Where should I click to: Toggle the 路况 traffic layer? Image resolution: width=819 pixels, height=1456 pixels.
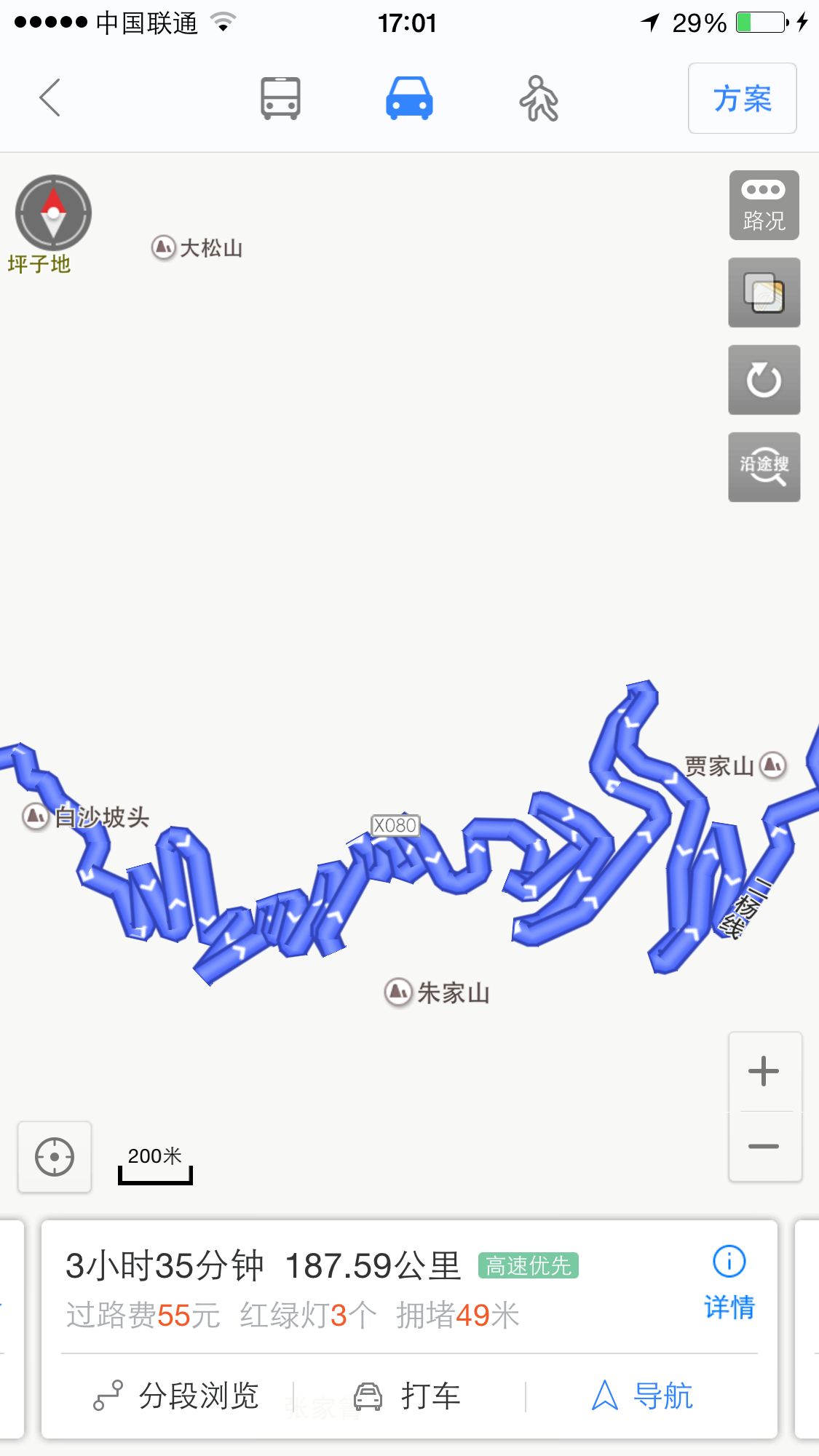click(764, 205)
